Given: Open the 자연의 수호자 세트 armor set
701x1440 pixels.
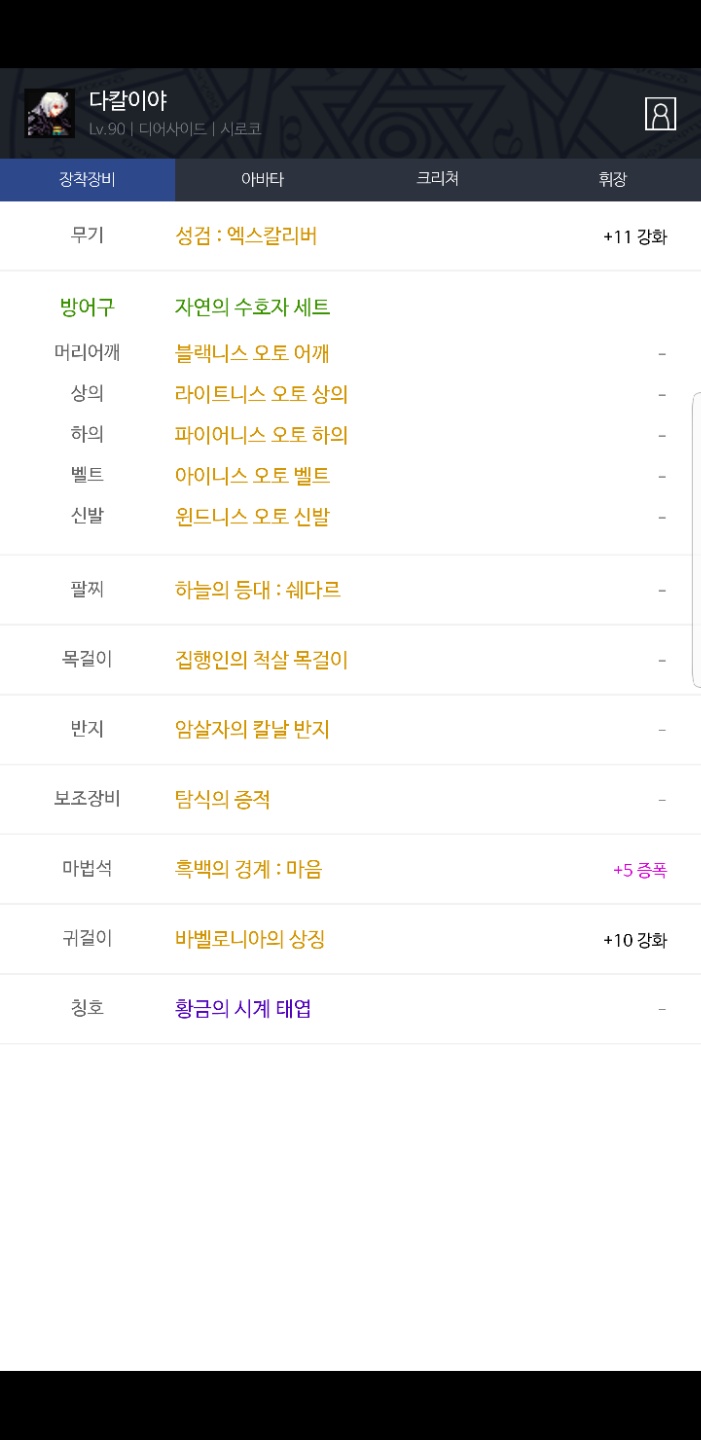Looking at the screenshot, I should click(252, 307).
